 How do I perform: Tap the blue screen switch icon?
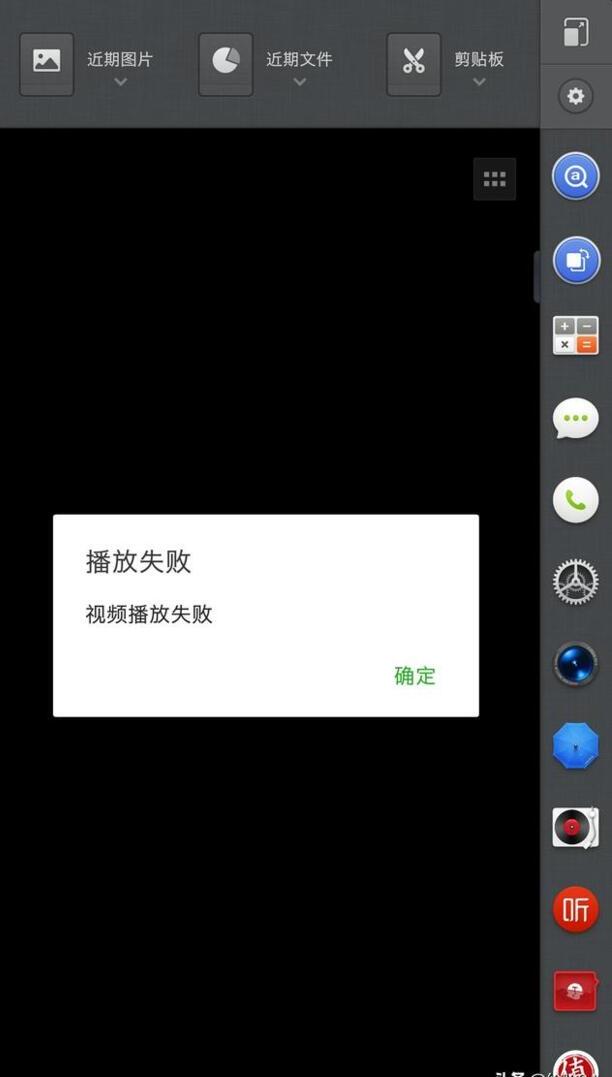point(576,260)
